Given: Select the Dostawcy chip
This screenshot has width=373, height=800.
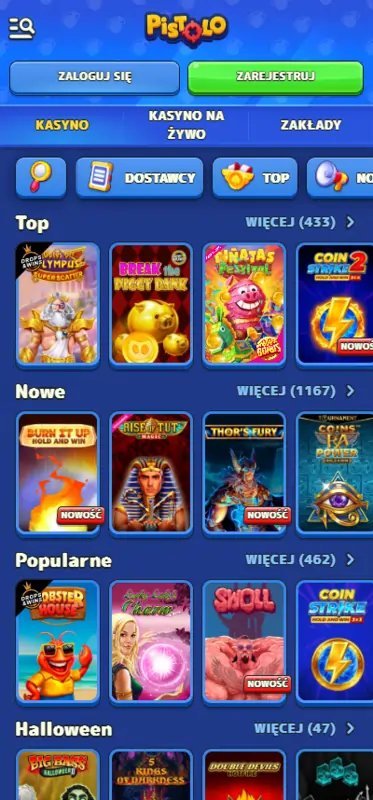Looking at the screenshot, I should pos(139,178).
